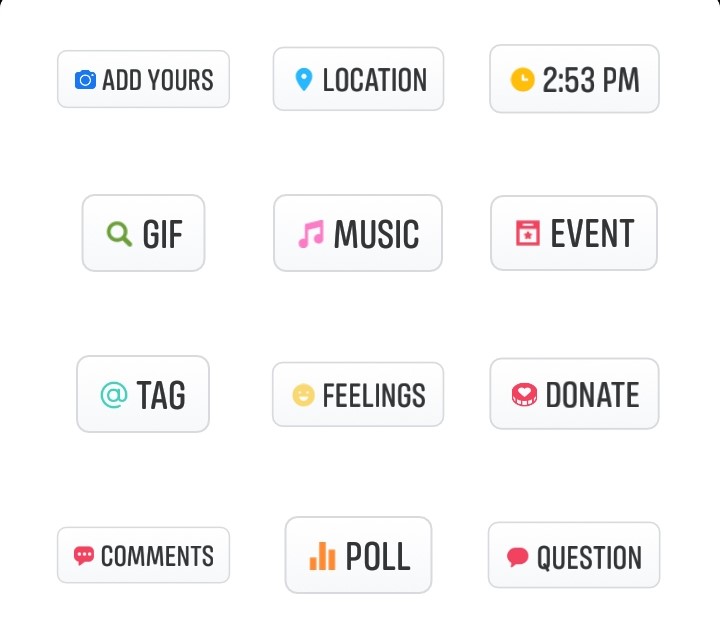Screen dimensions: 720x635
Task: Create a POLL sticker
Action: (x=358, y=555)
